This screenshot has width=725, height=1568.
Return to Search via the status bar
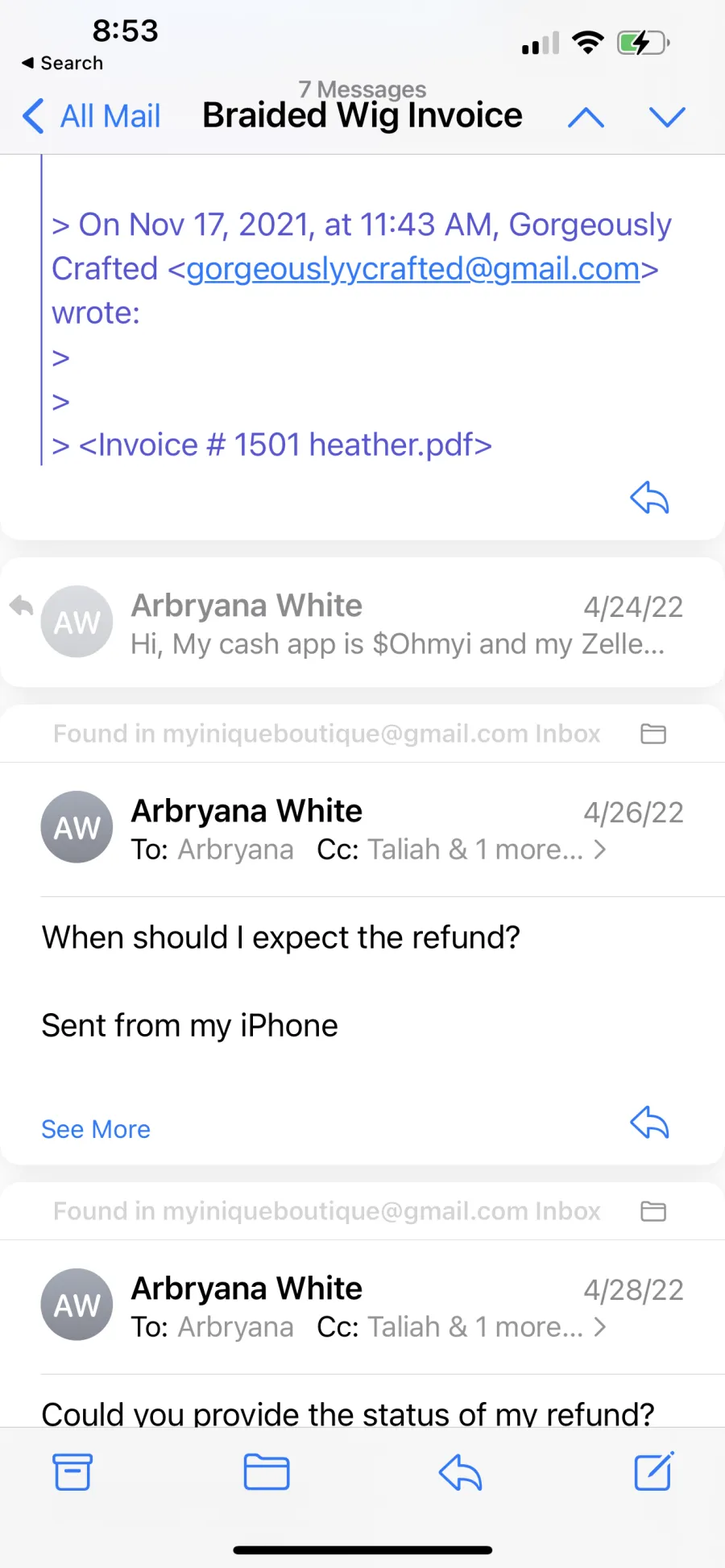63,63
